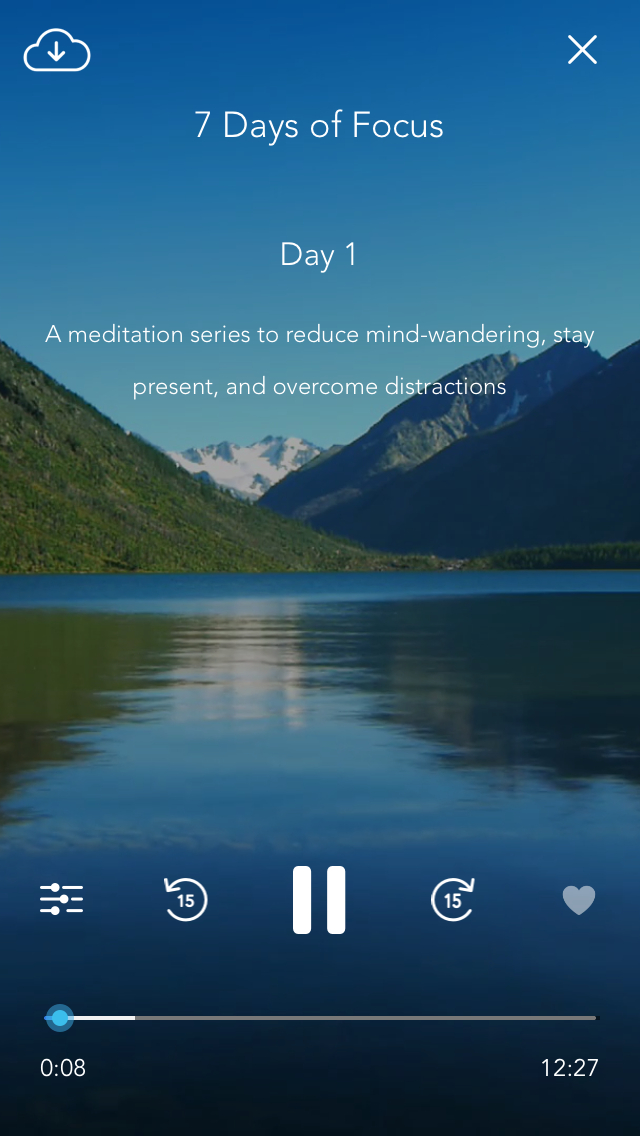The image size is (640, 1136).
Task: Favorite this session with the heart
Action: pos(579,901)
